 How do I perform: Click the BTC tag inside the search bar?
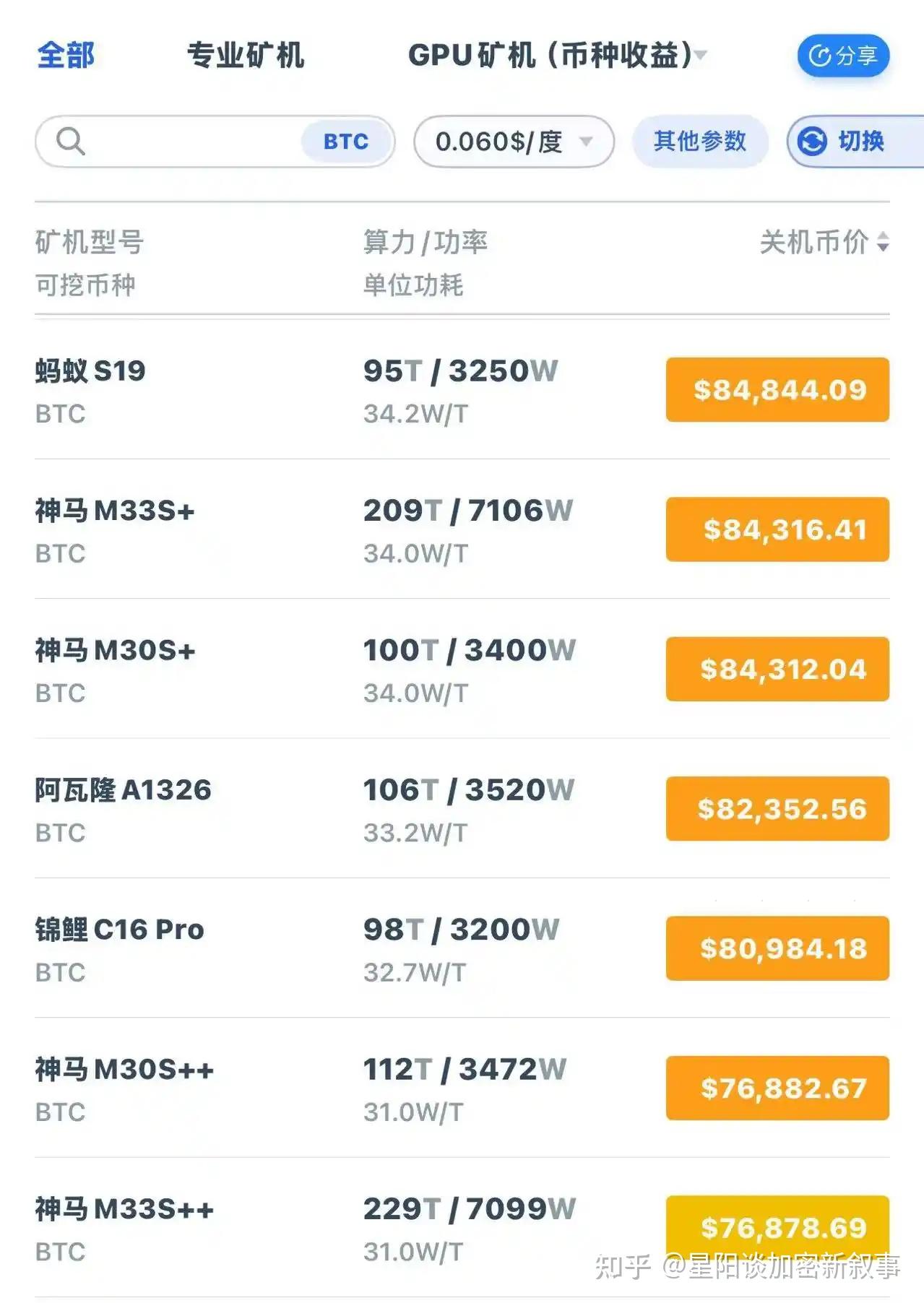tap(345, 142)
